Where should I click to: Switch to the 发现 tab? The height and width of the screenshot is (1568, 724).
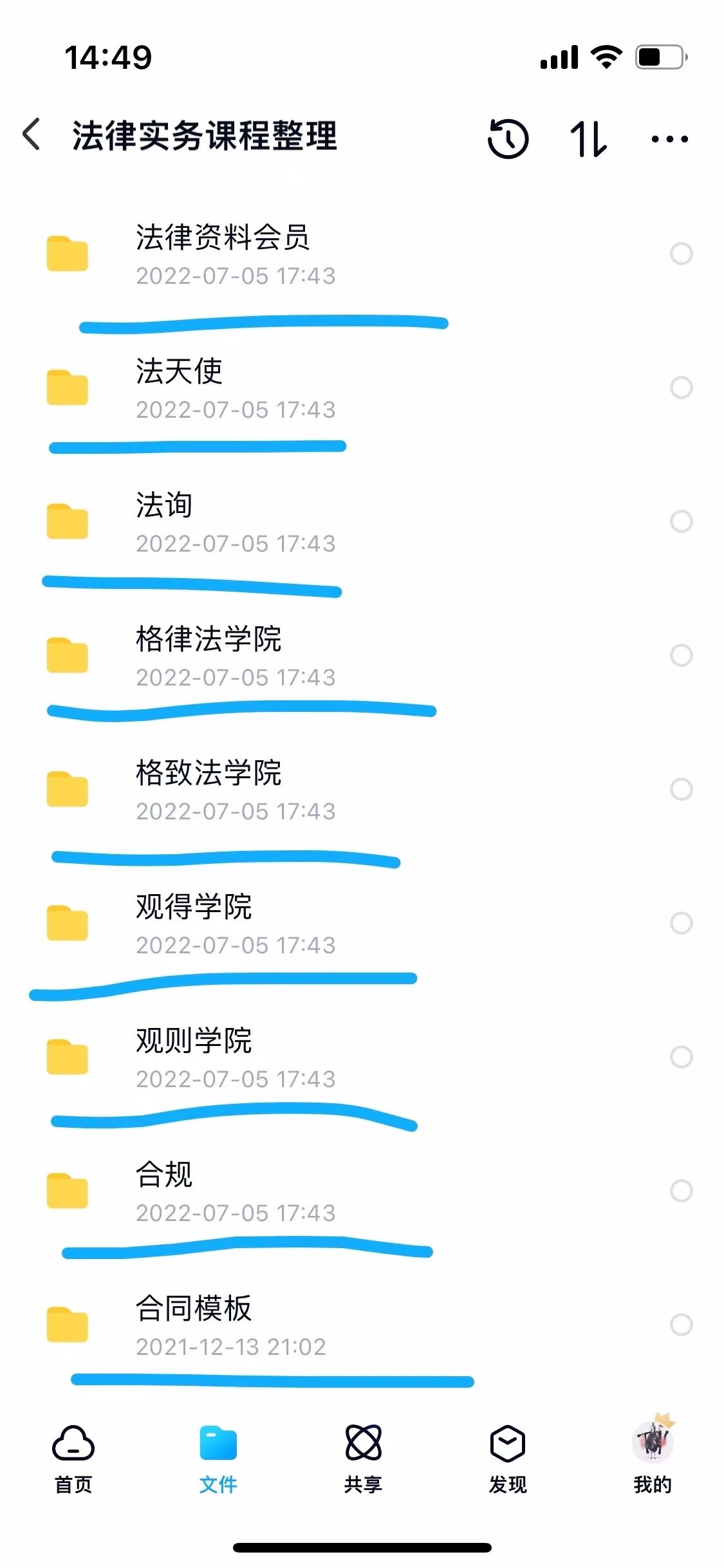[508, 1467]
